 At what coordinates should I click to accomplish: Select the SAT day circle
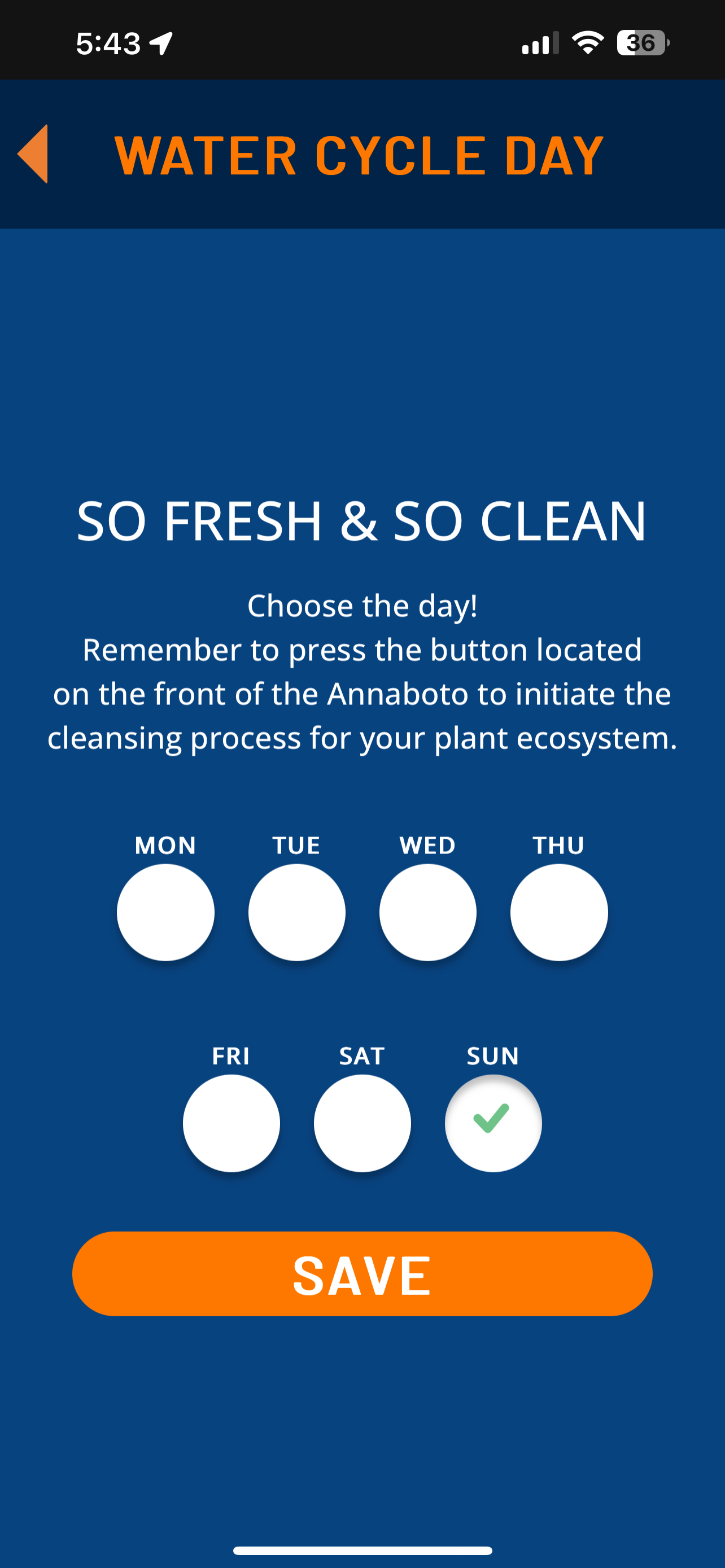(x=362, y=1123)
